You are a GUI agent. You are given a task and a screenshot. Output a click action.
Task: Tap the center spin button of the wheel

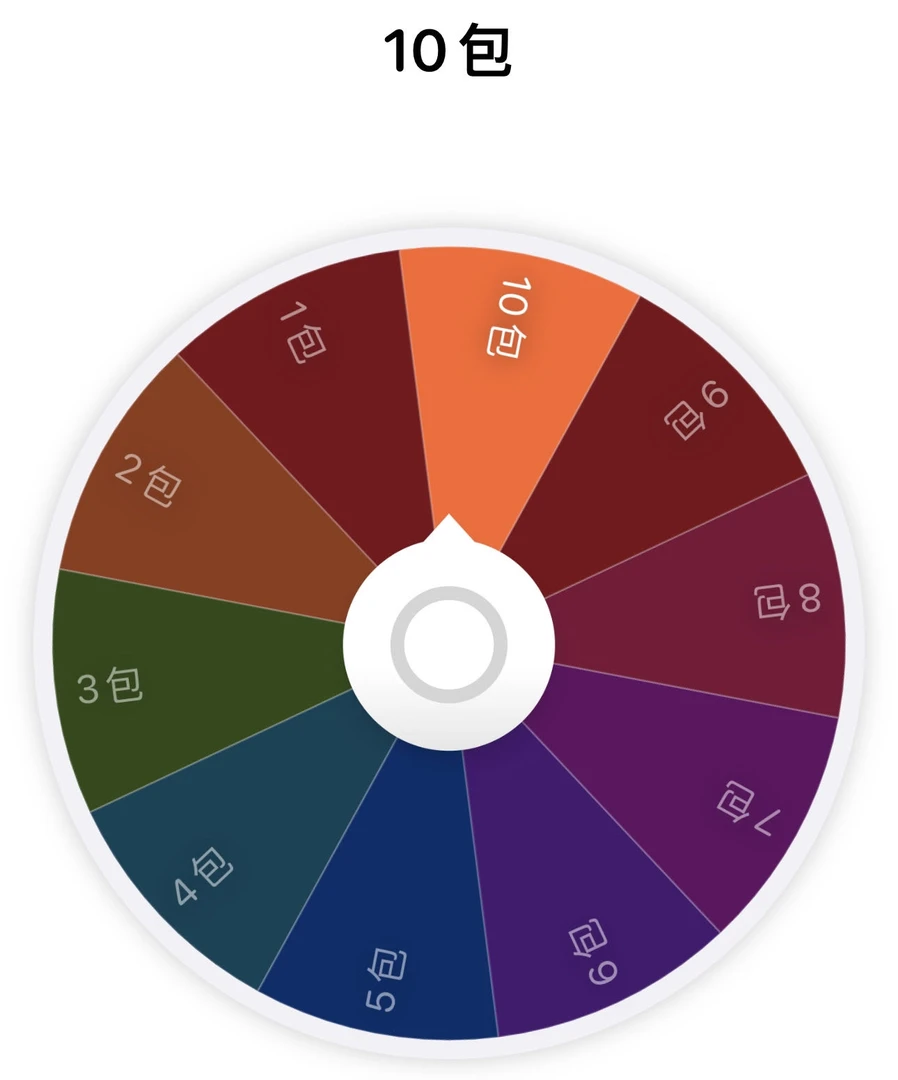(x=448, y=644)
